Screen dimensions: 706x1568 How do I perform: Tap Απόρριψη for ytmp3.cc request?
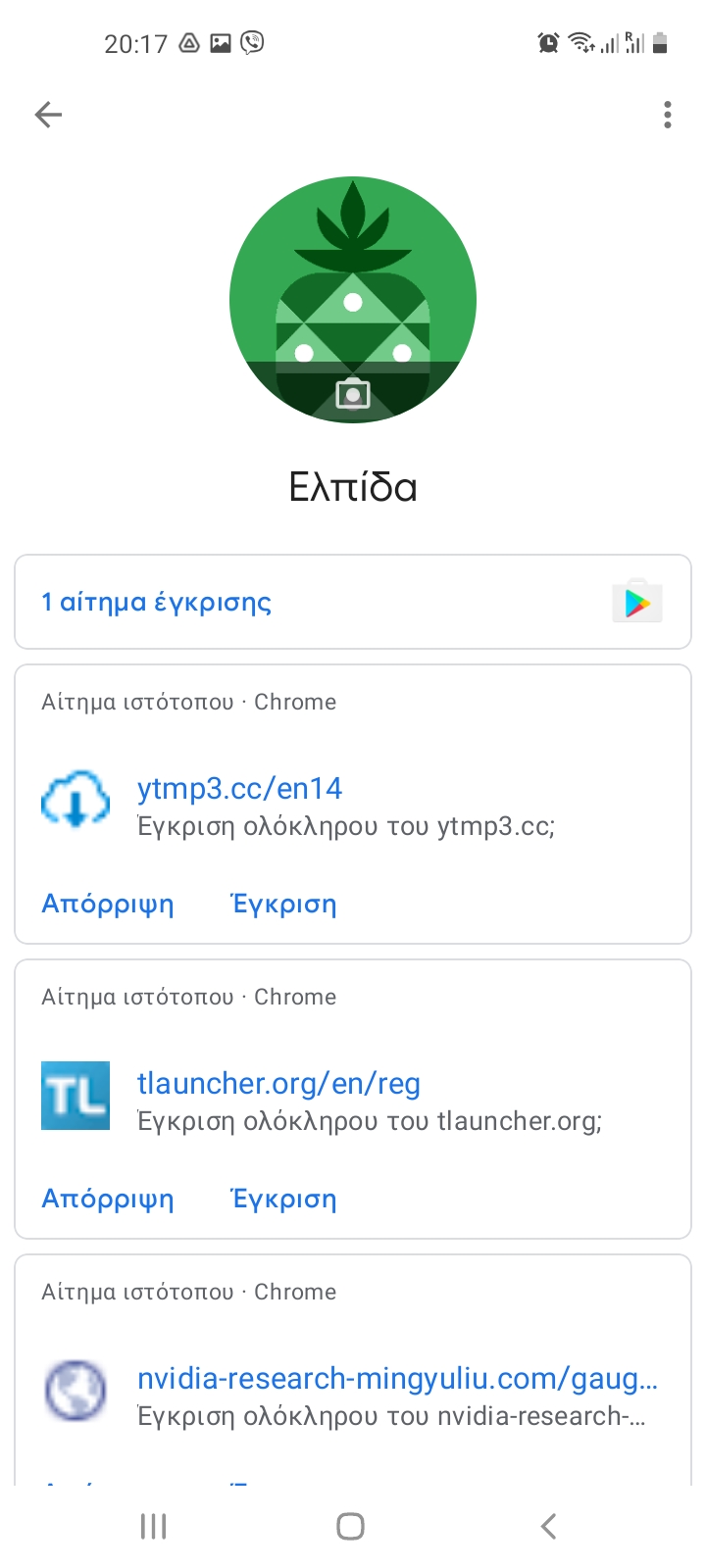tap(108, 904)
